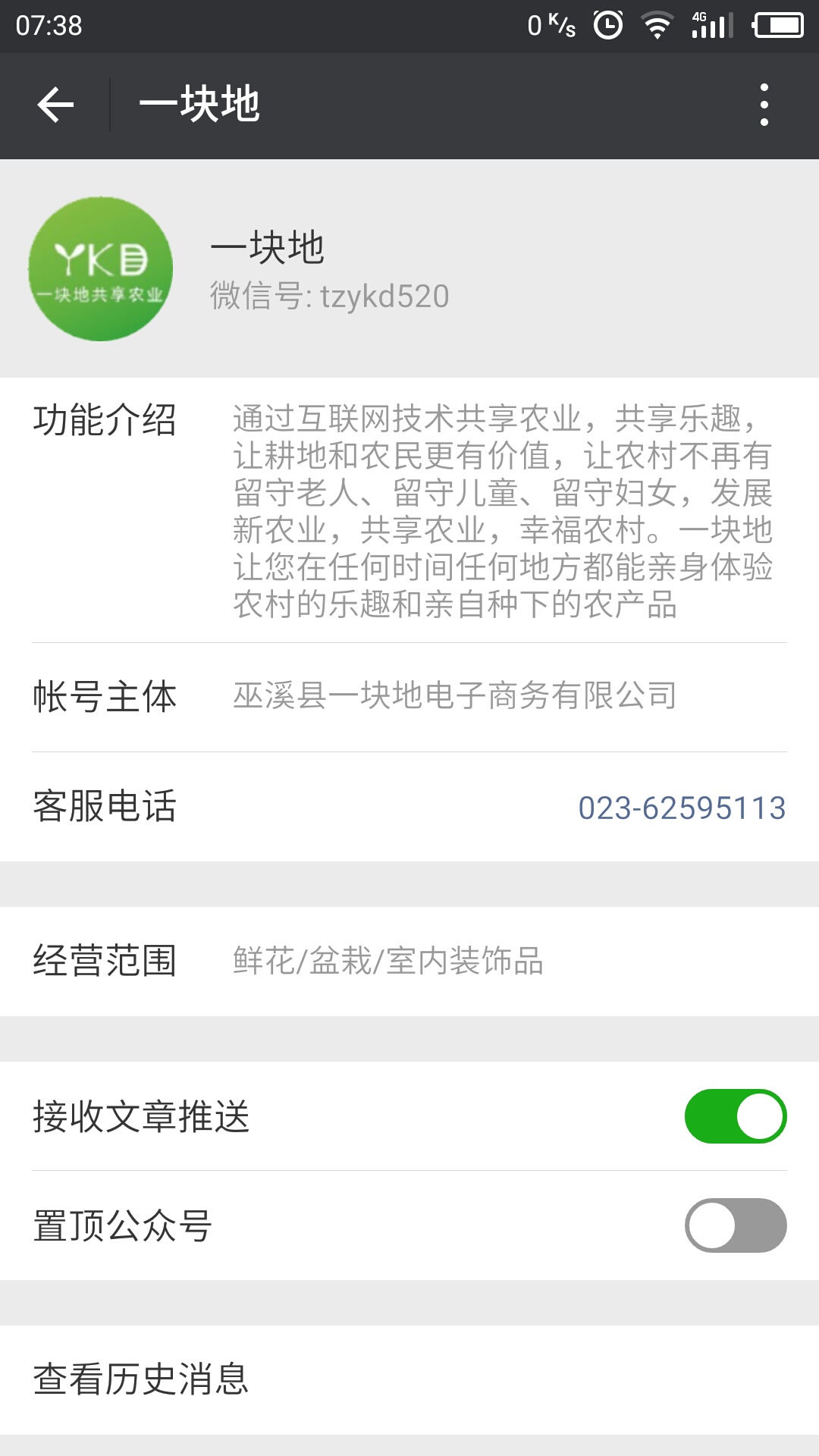Turn off 接收文章推送 switch
The image size is (819, 1456).
(x=735, y=1116)
